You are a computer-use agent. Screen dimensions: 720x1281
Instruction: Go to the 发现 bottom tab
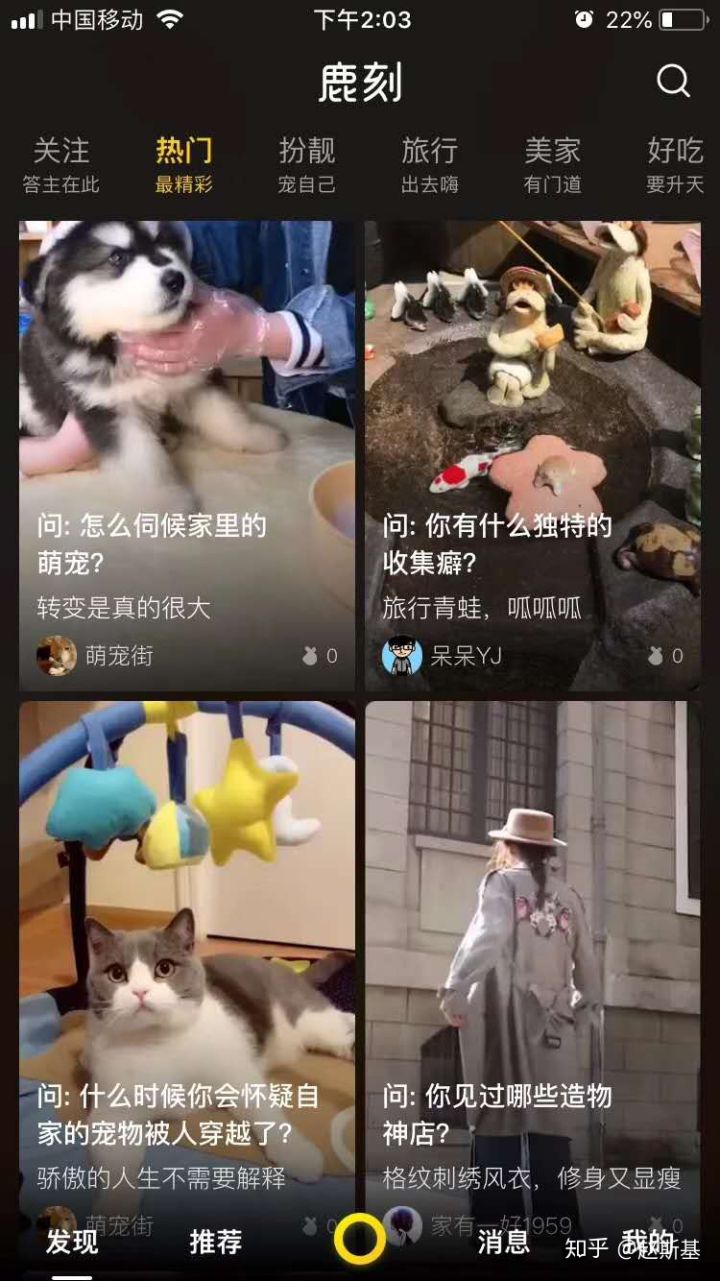72,1242
